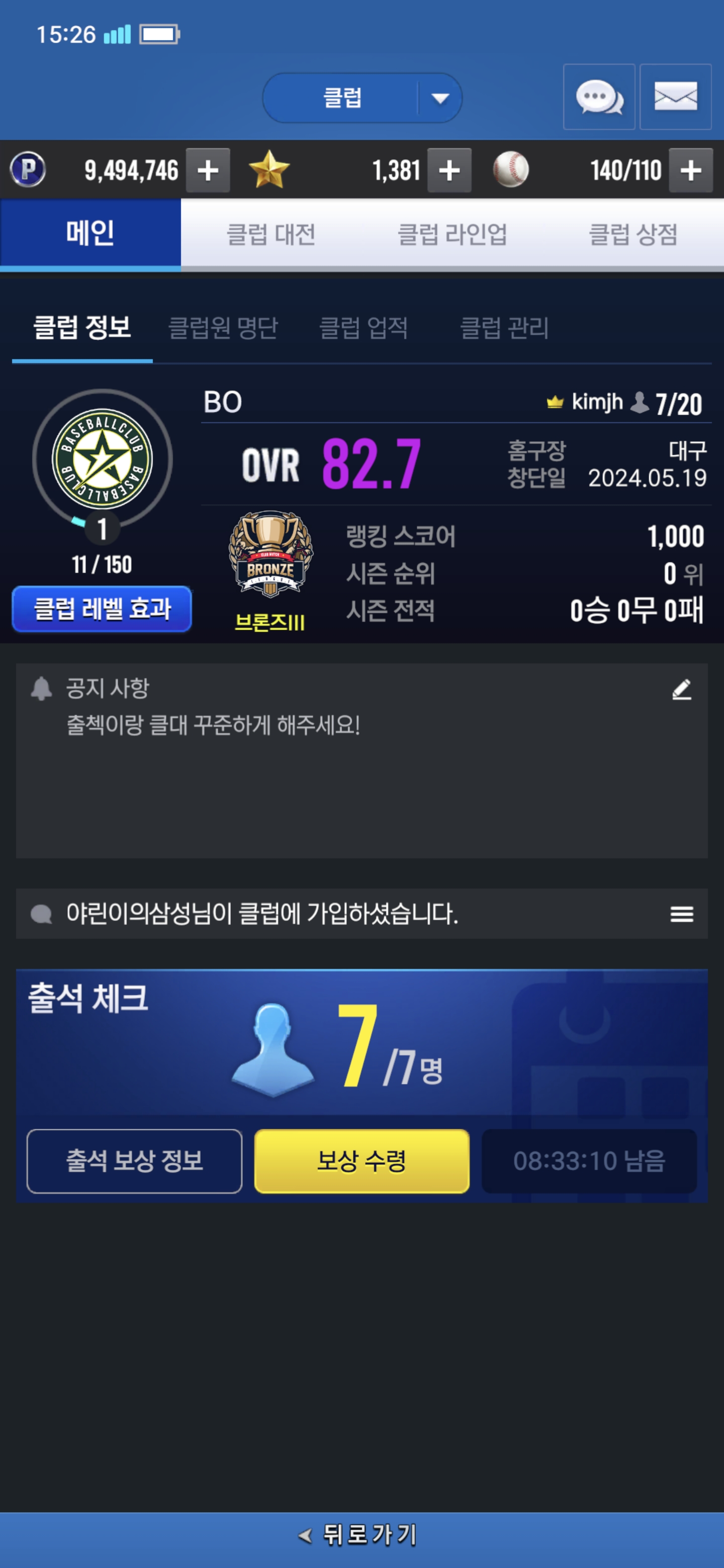Switch to the 클럽 라인업 tab

pos(452,234)
